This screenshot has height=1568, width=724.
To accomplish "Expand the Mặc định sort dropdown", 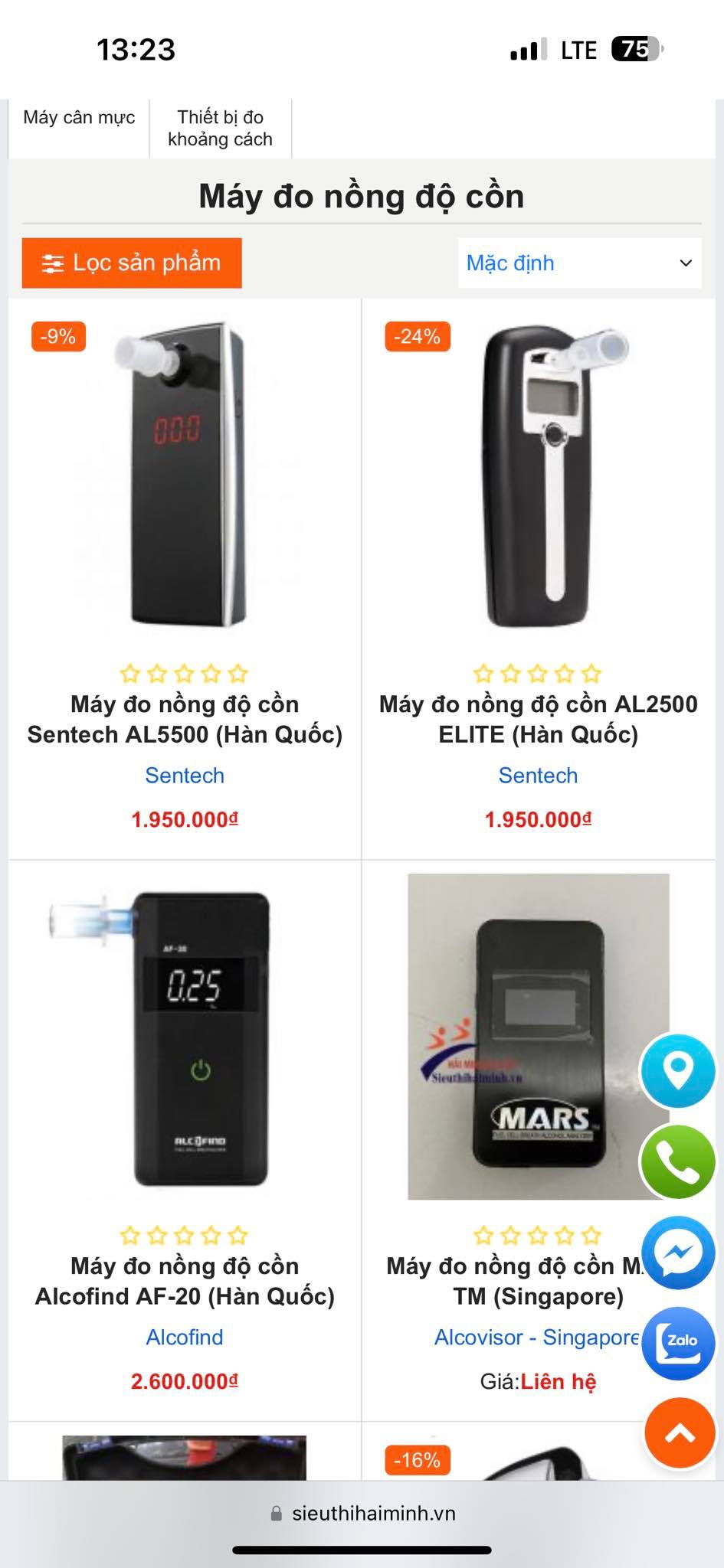I will [x=579, y=263].
